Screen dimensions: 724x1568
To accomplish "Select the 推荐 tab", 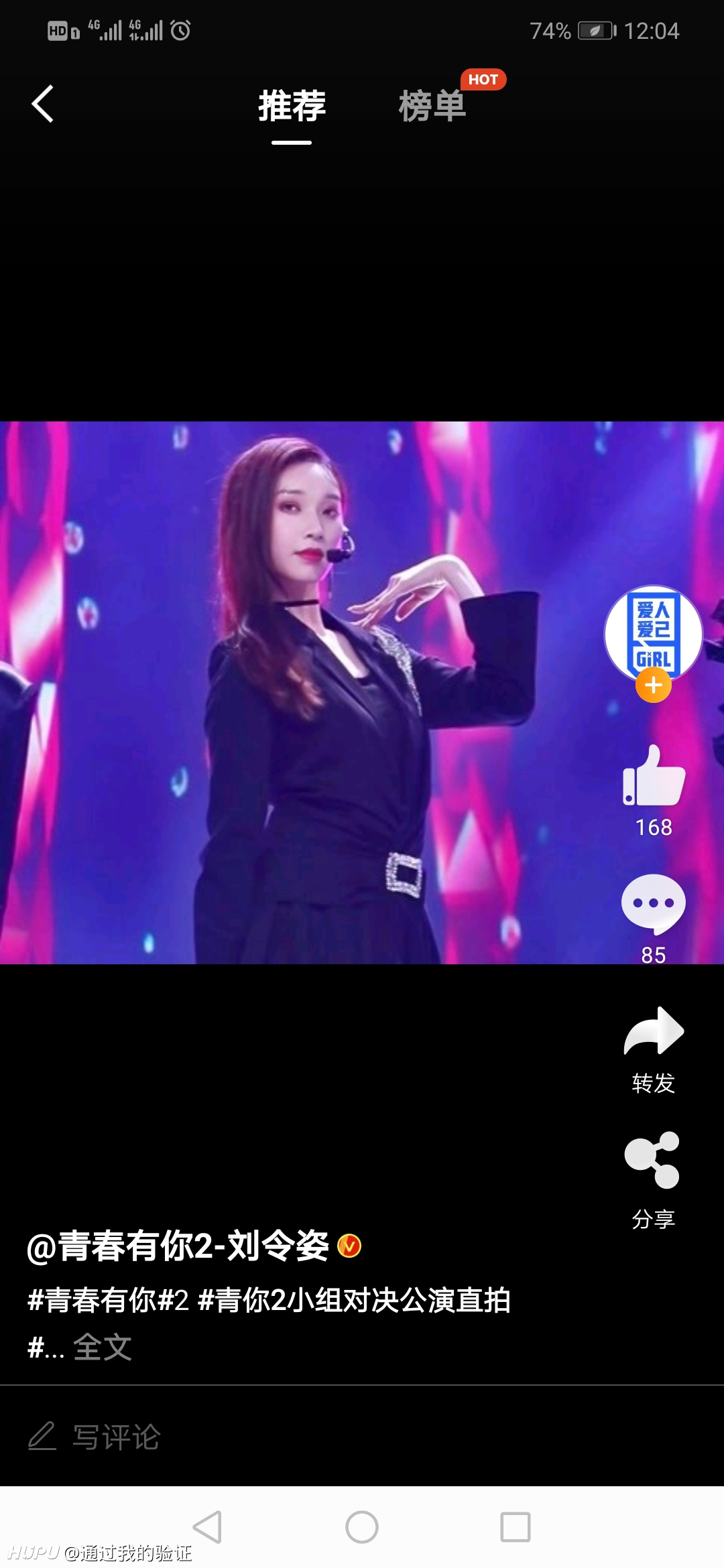I will [x=292, y=106].
